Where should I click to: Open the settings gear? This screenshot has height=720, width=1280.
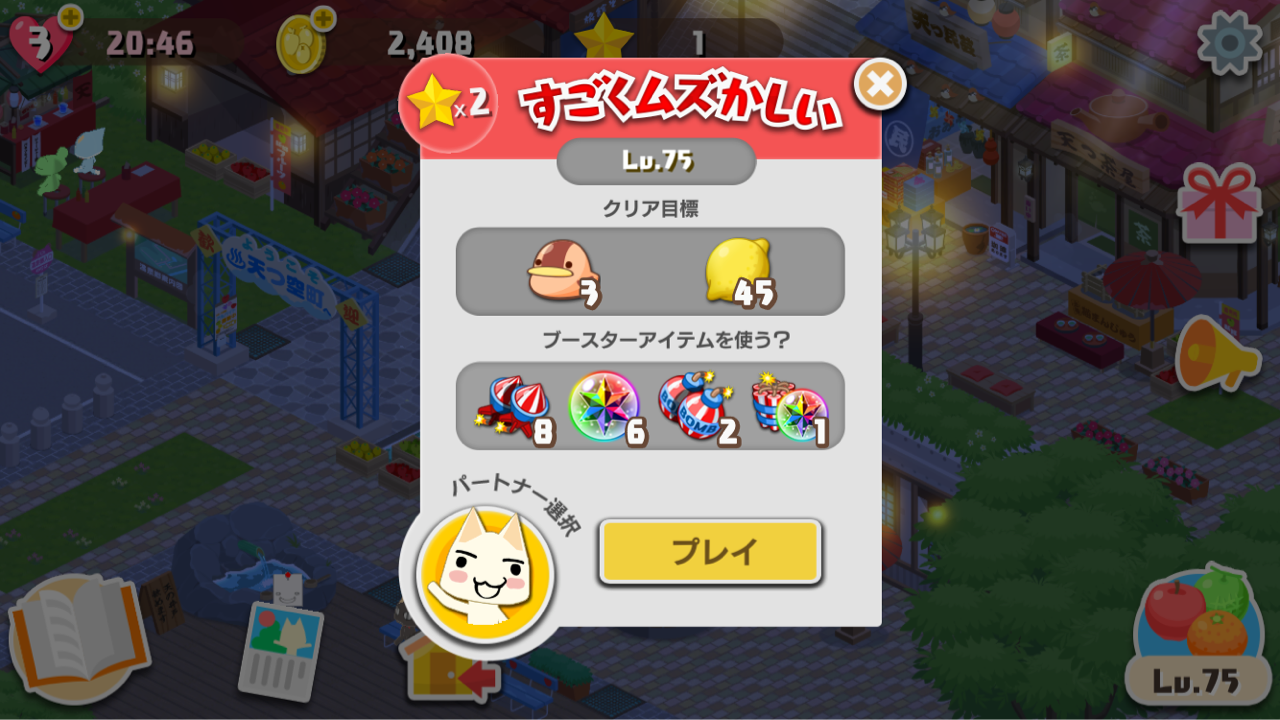pyautogui.click(x=1229, y=43)
